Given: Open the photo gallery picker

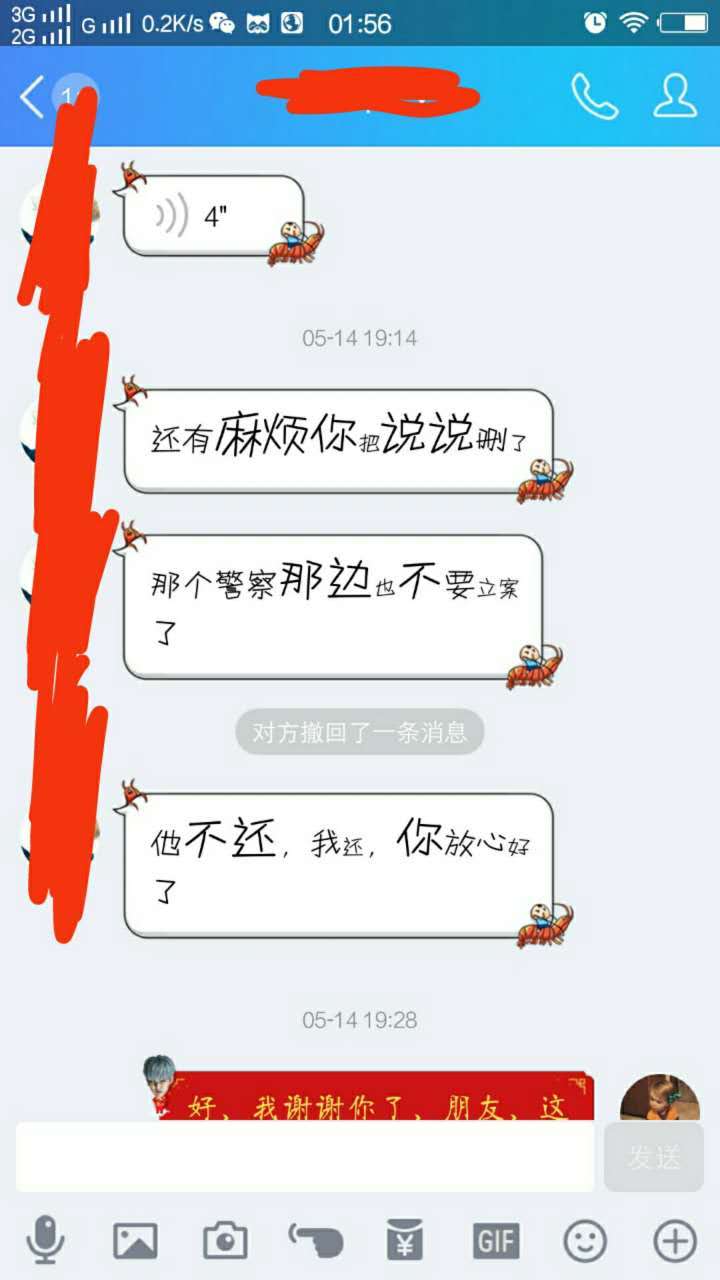Looking at the screenshot, I should [x=135, y=1241].
